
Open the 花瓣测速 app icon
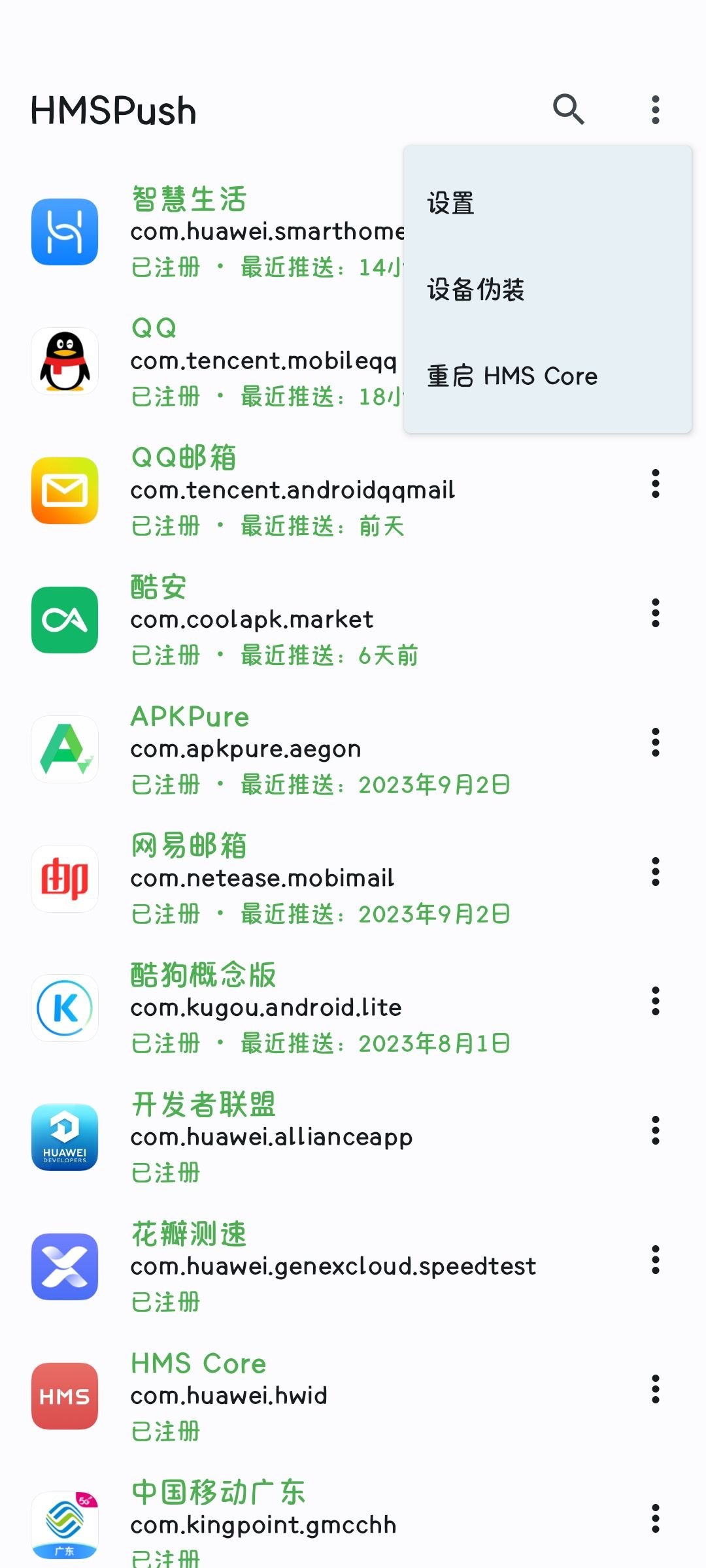(x=64, y=1267)
